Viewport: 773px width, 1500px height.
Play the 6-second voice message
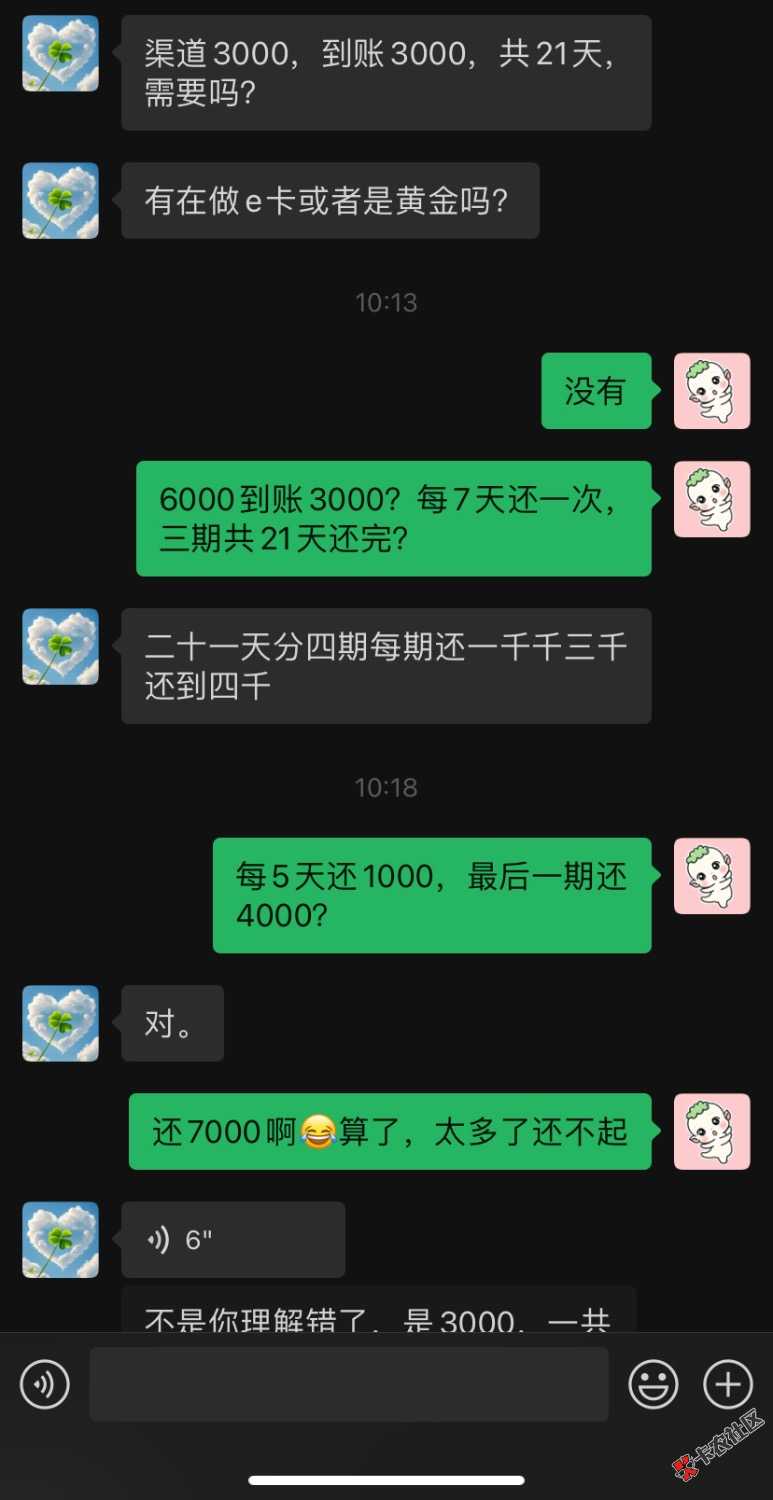[x=233, y=1240]
